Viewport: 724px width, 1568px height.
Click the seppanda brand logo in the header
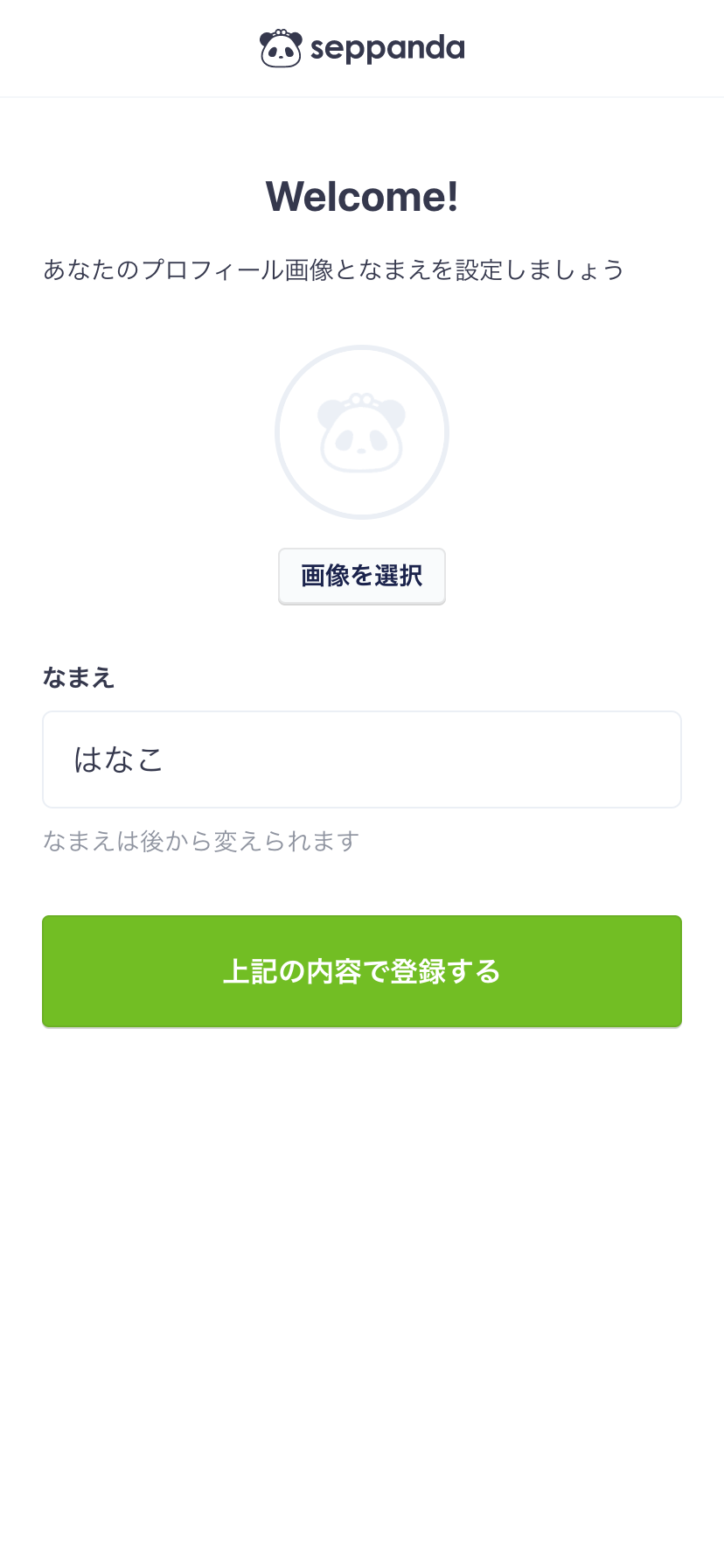[362, 48]
